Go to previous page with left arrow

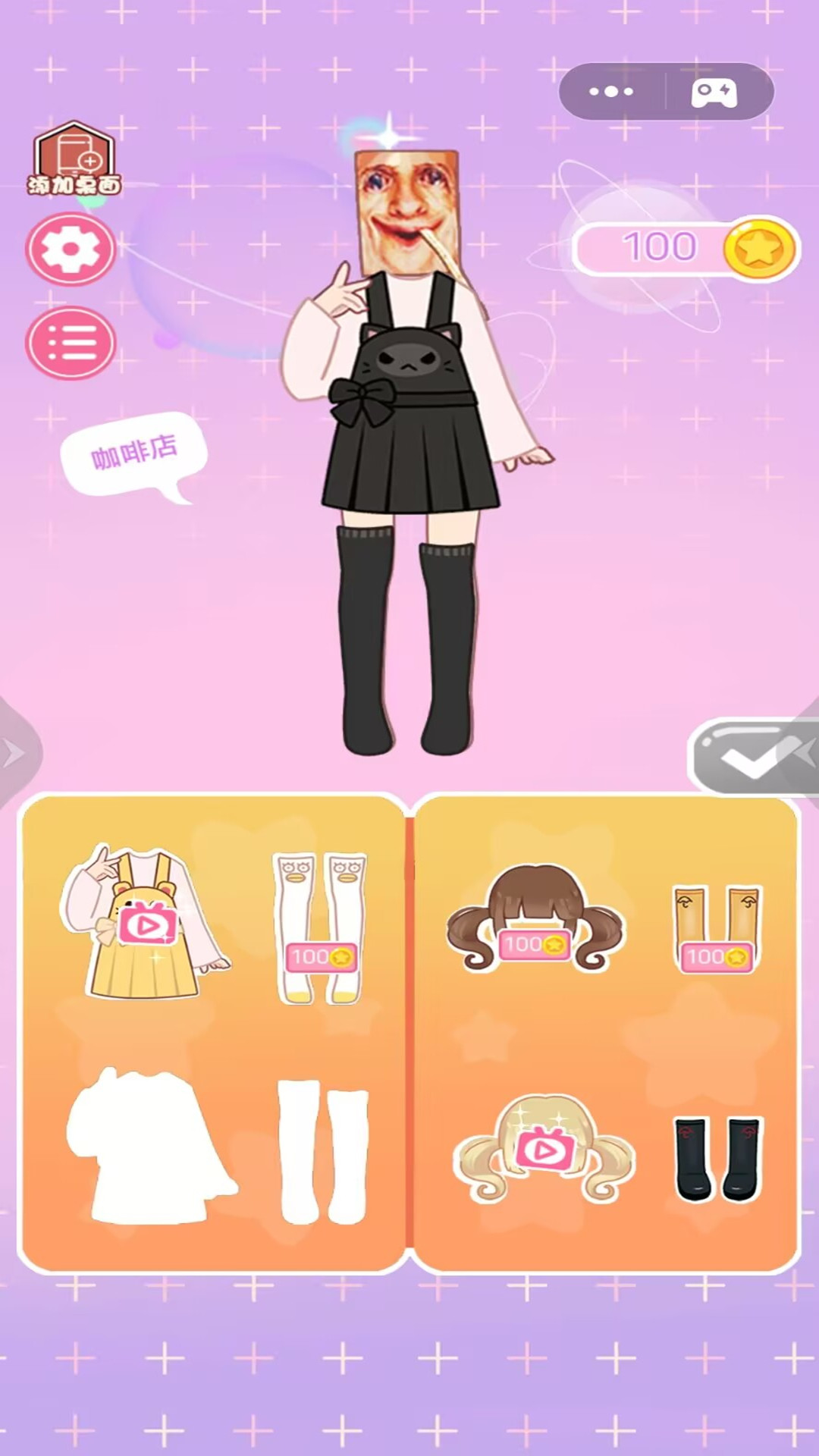pos(15,753)
